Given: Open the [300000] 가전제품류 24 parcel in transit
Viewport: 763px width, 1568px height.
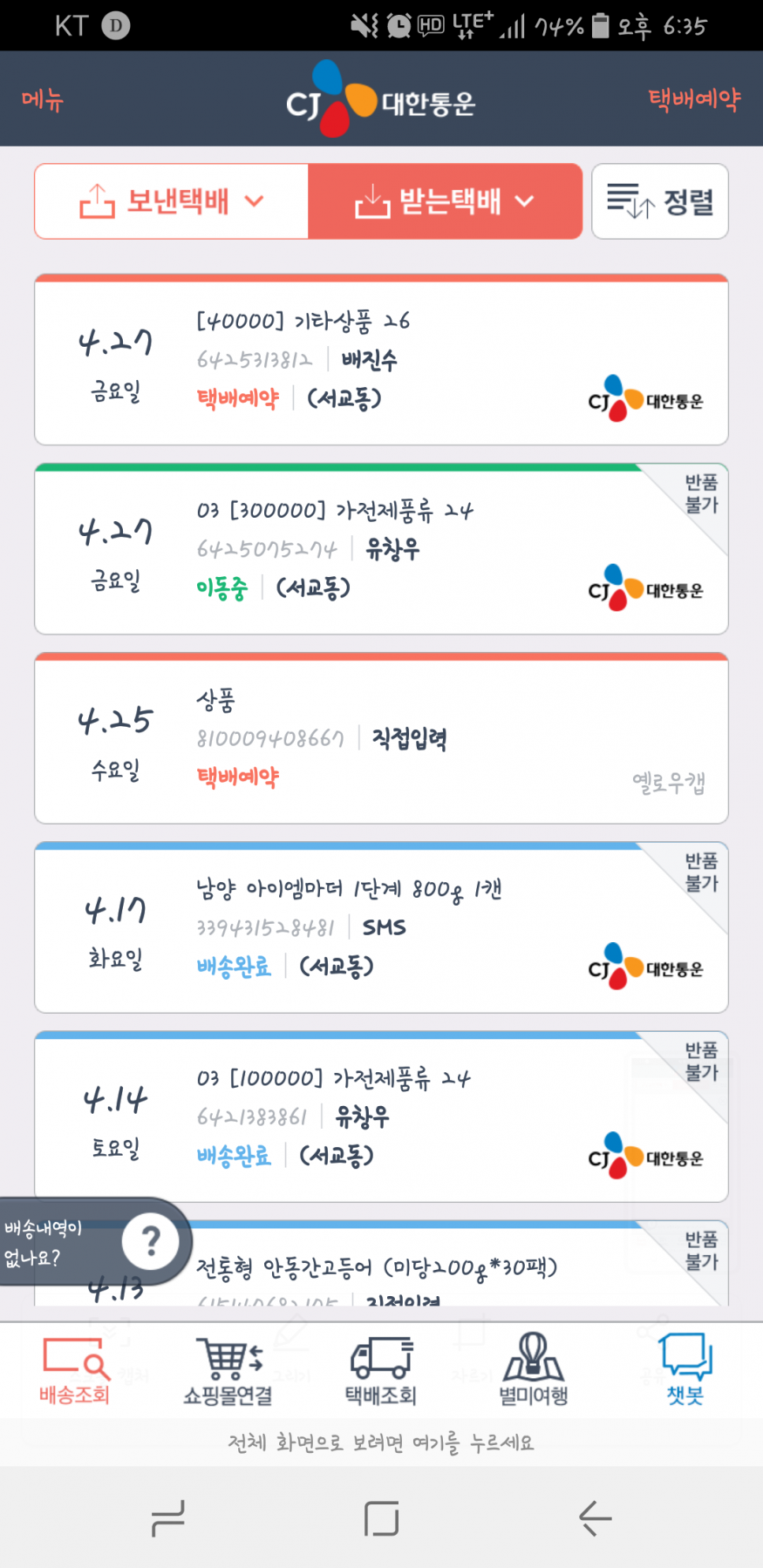Looking at the screenshot, I should point(381,549).
